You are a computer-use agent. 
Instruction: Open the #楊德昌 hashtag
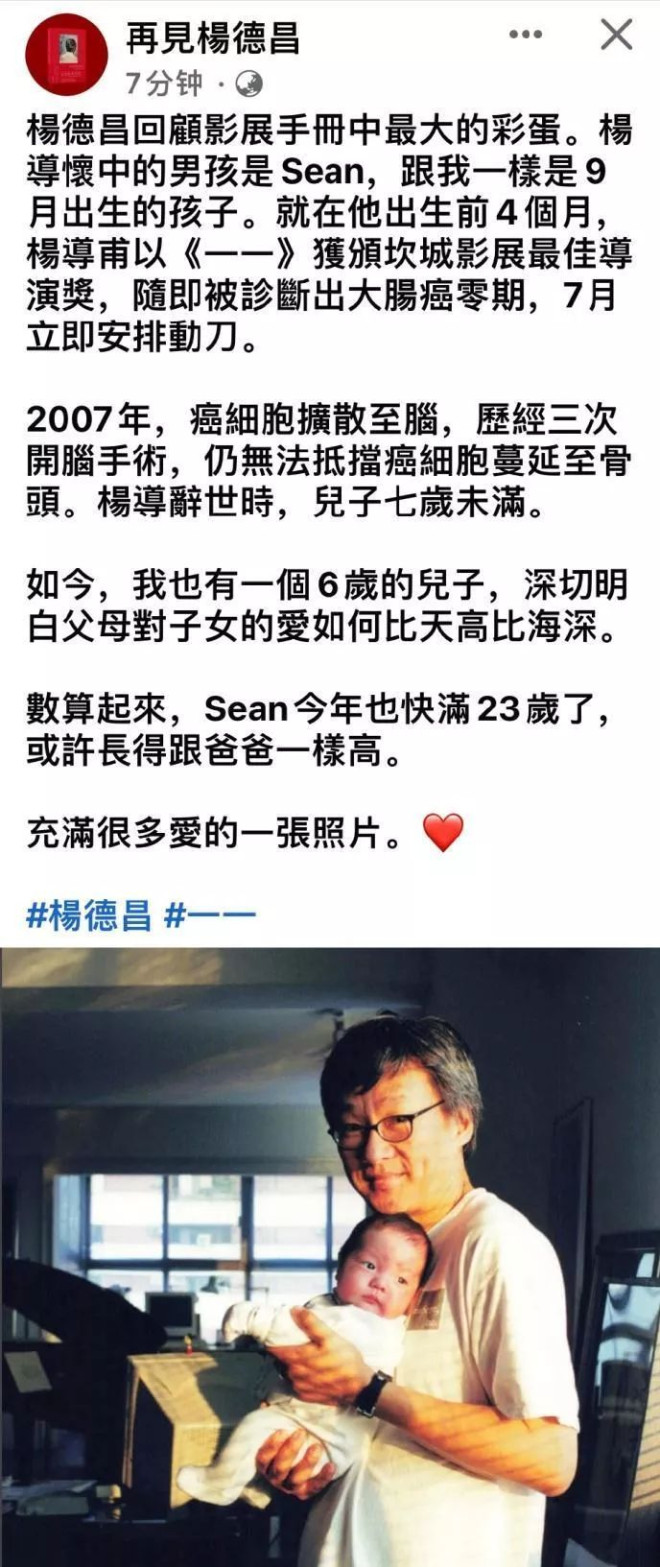pyautogui.click(x=88, y=915)
